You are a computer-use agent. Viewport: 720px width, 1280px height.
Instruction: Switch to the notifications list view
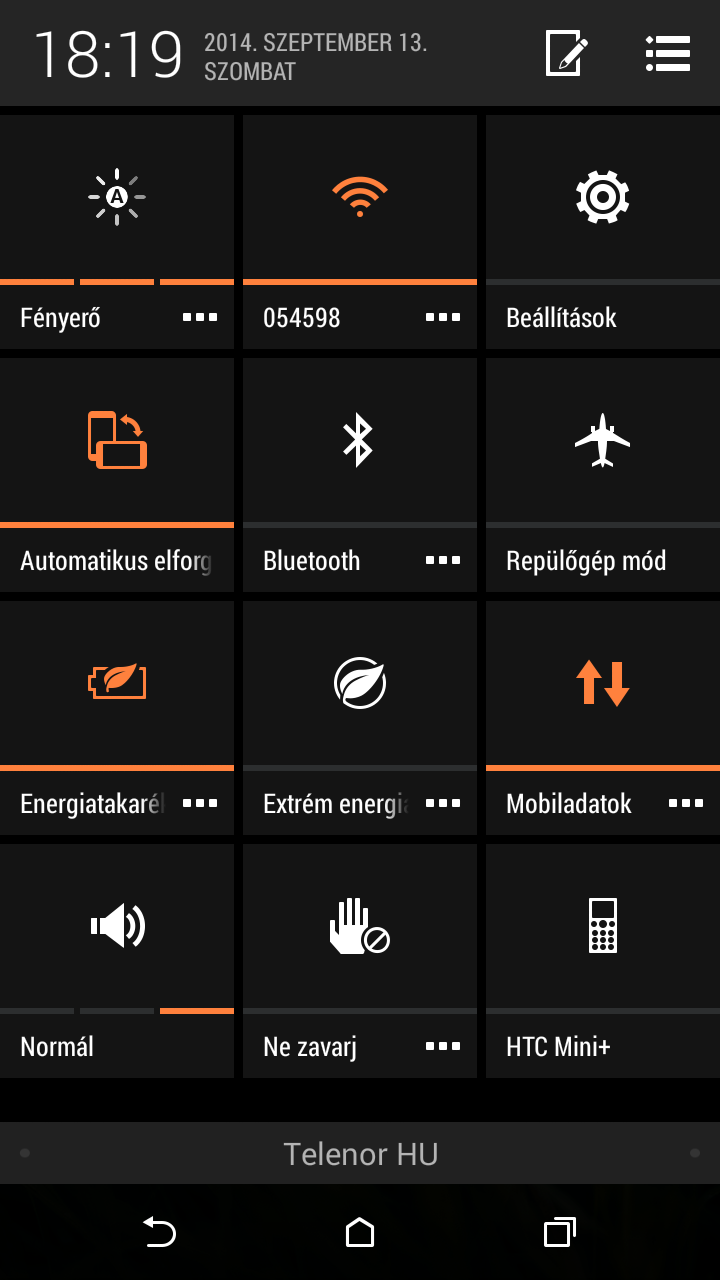coord(668,53)
